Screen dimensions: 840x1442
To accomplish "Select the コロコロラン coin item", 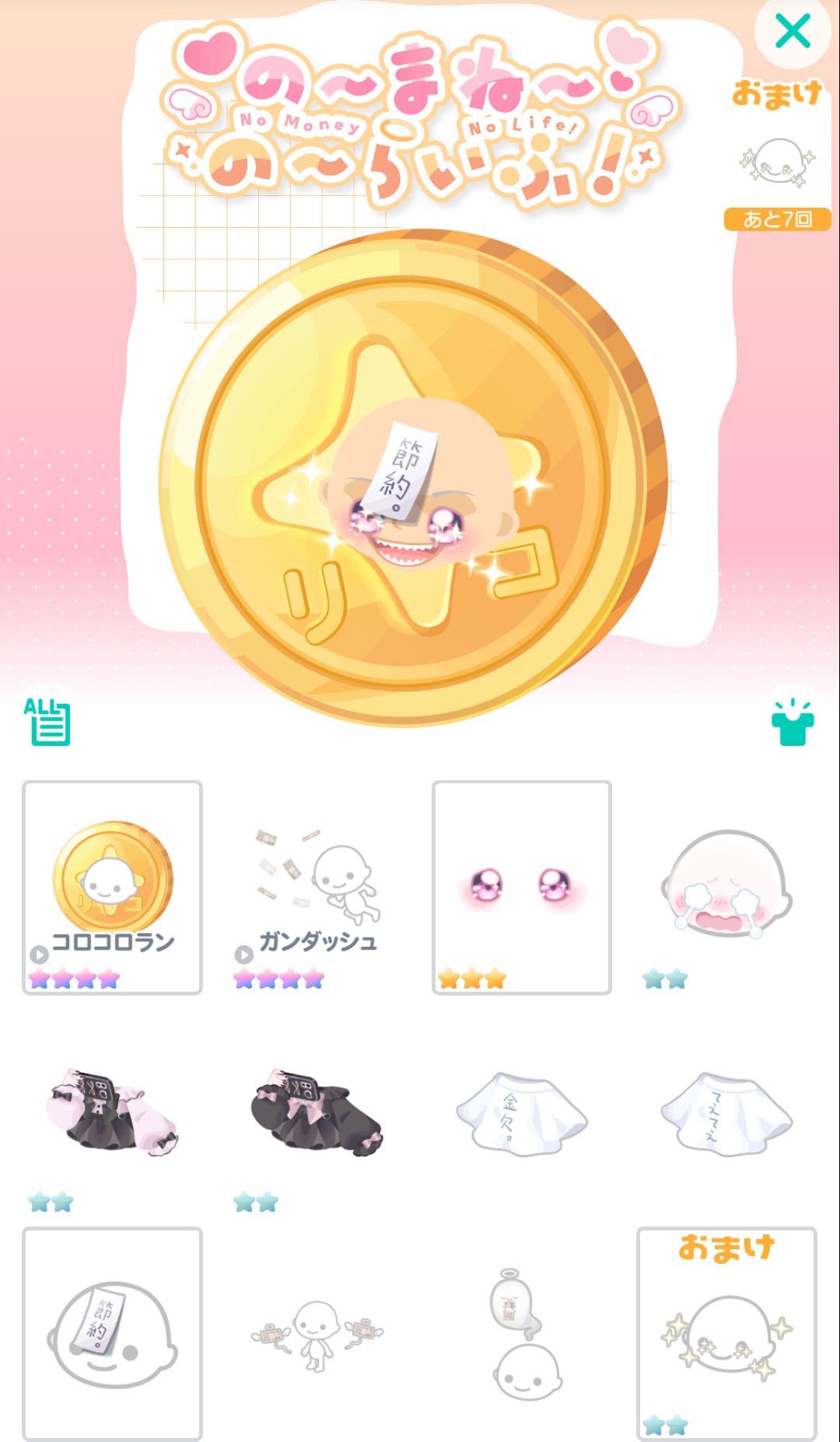I will coord(113,887).
